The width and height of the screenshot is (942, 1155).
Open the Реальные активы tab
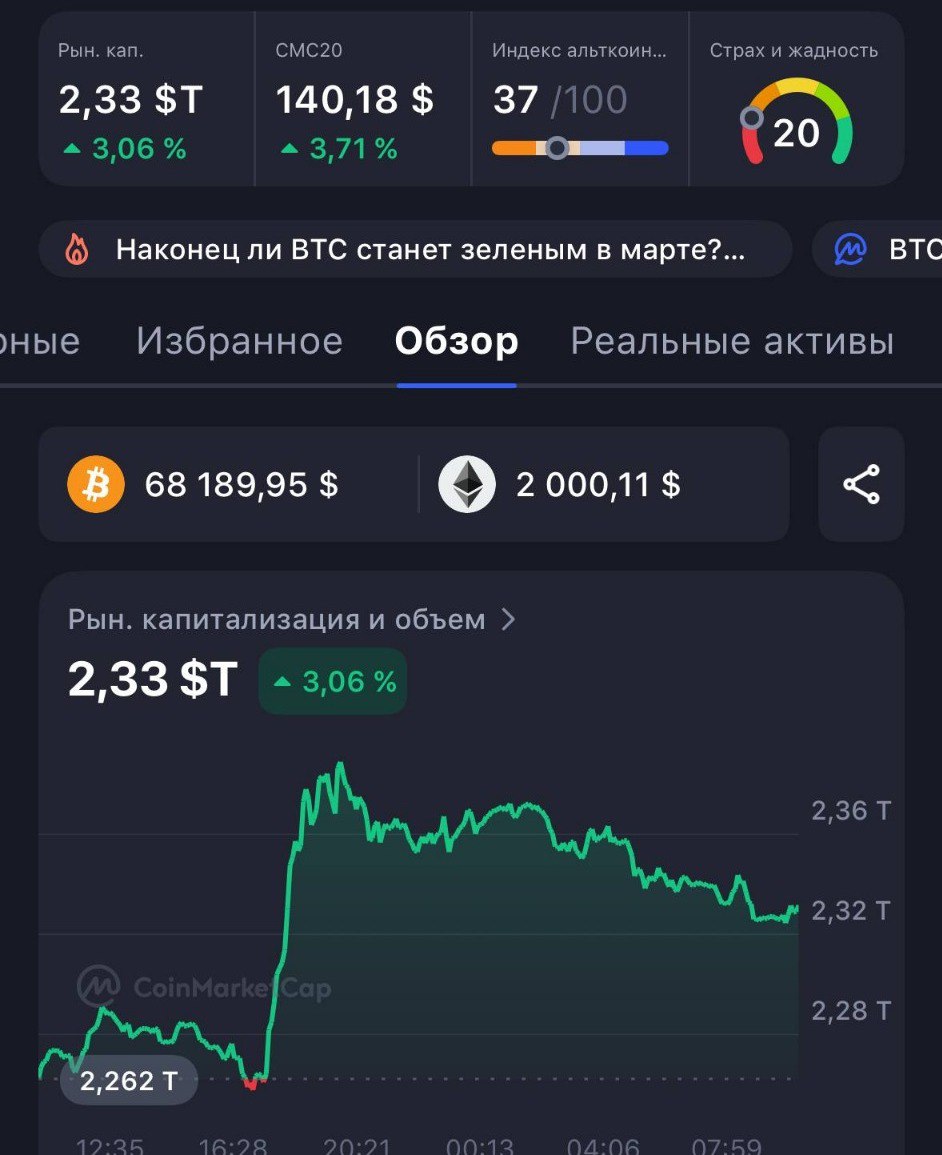731,342
